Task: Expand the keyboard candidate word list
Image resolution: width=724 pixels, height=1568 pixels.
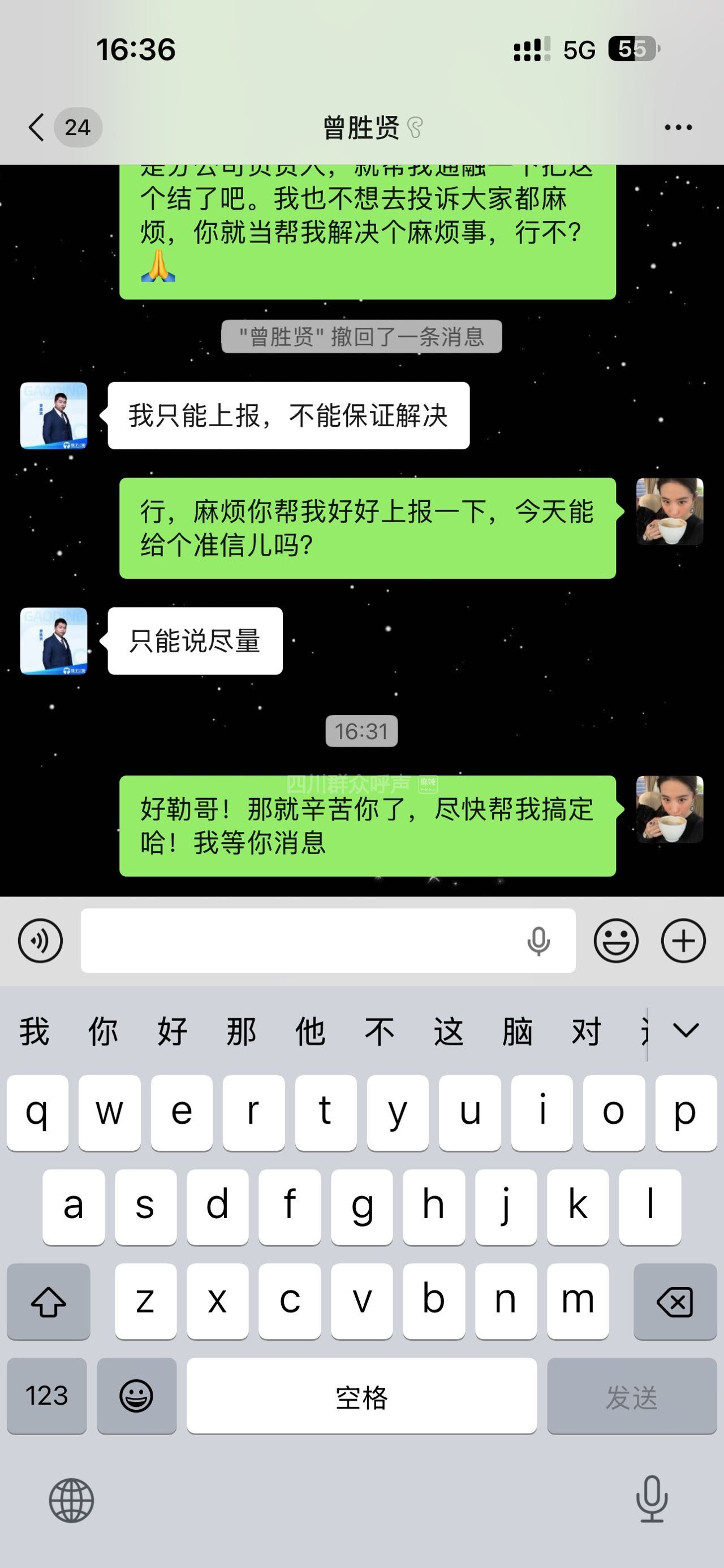Action: click(x=686, y=1030)
